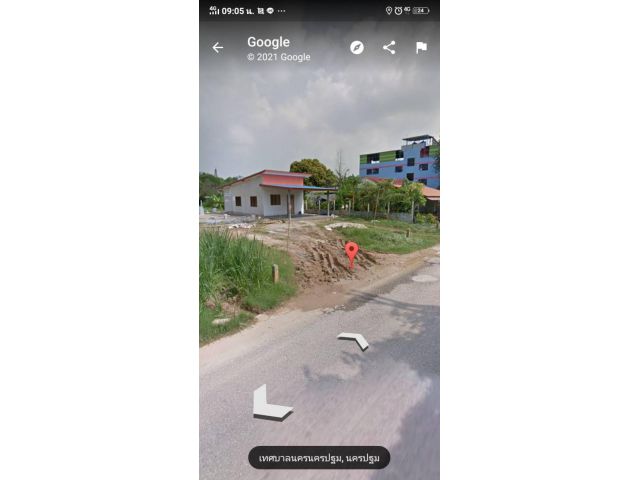Go back with the top-left arrow
Viewport: 640px width, 480px height.
[218, 48]
